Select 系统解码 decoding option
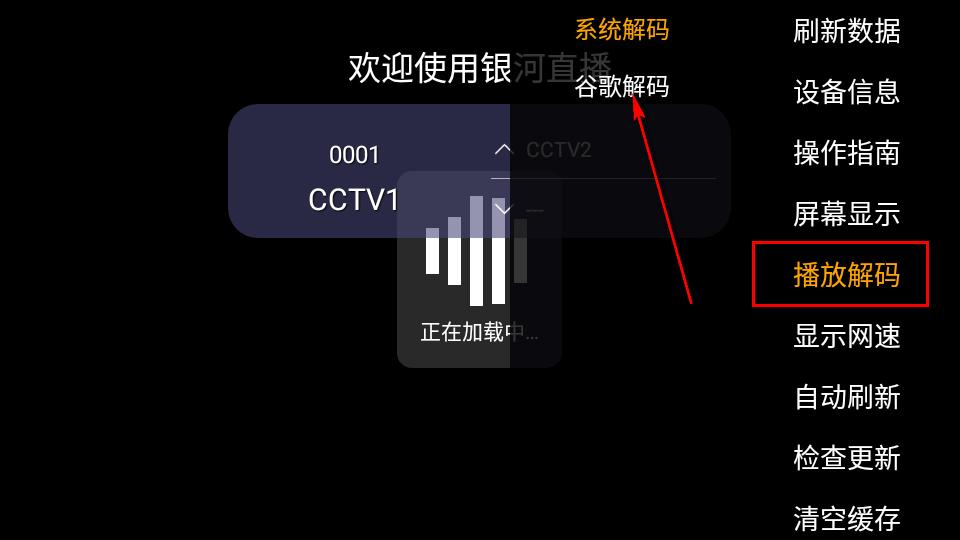This screenshot has width=960, height=540. pyautogui.click(x=621, y=29)
